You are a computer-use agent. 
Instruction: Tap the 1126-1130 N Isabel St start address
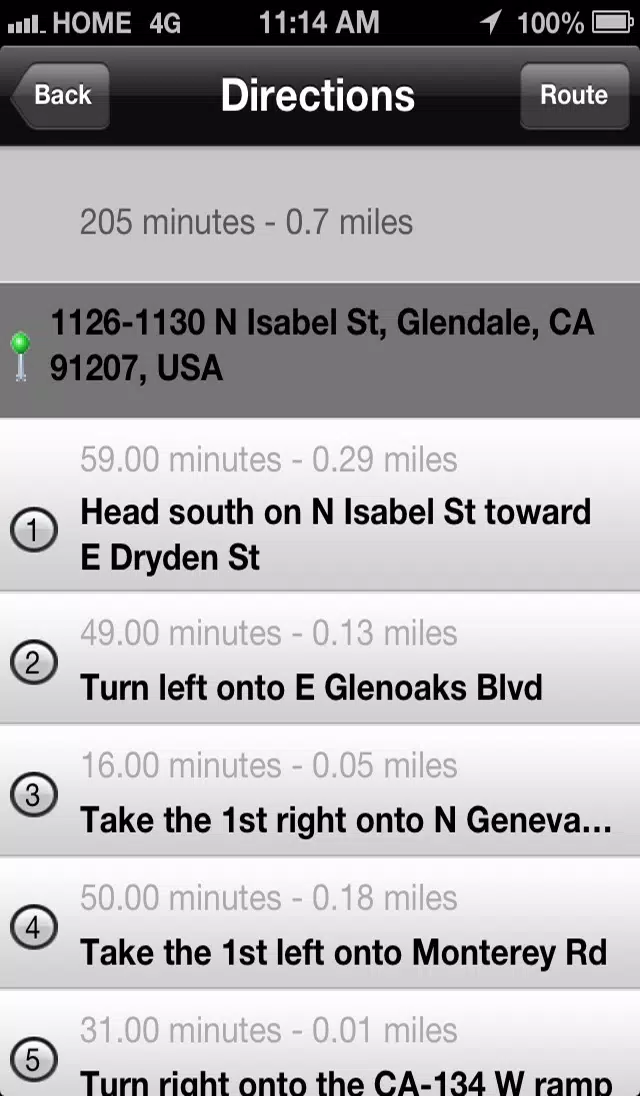tap(320, 350)
